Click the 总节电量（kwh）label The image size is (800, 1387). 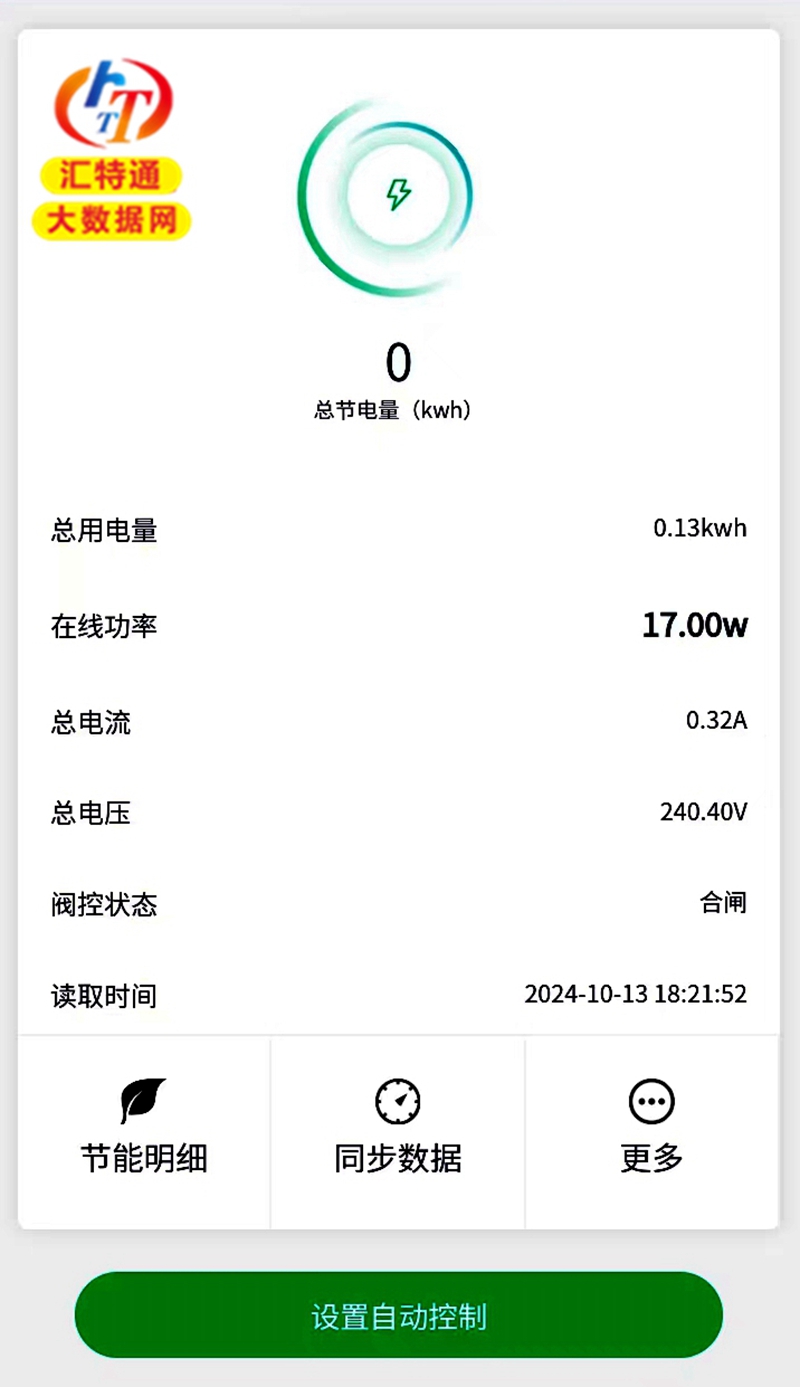pos(396,409)
